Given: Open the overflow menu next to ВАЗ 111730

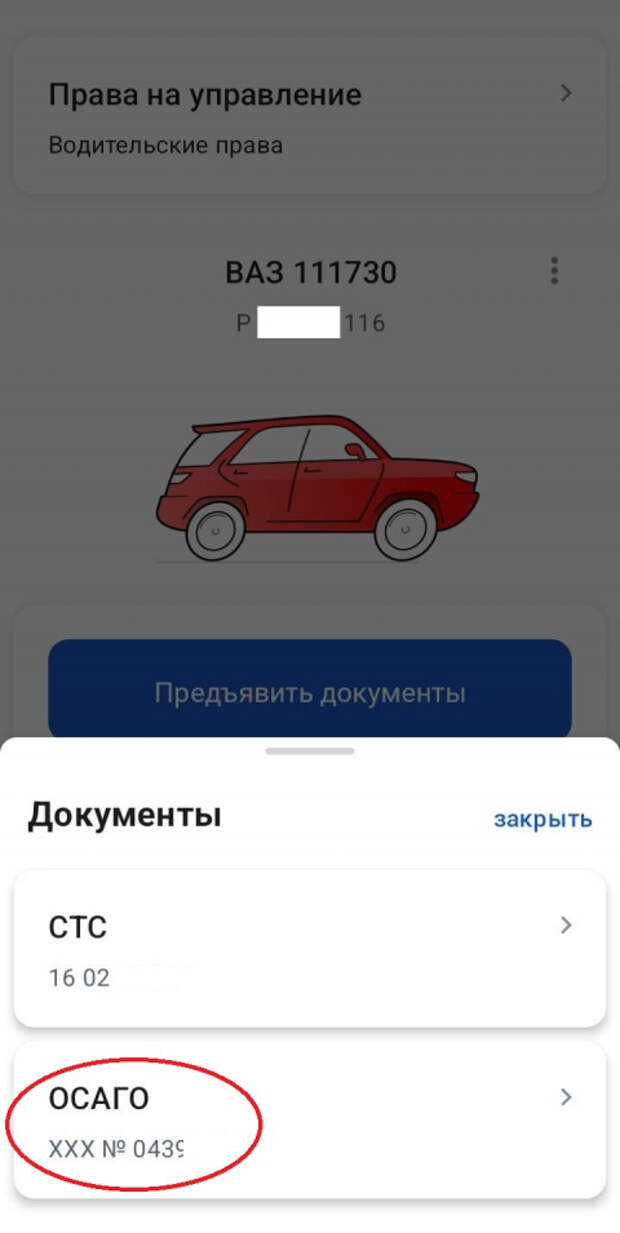Looking at the screenshot, I should click(554, 271).
